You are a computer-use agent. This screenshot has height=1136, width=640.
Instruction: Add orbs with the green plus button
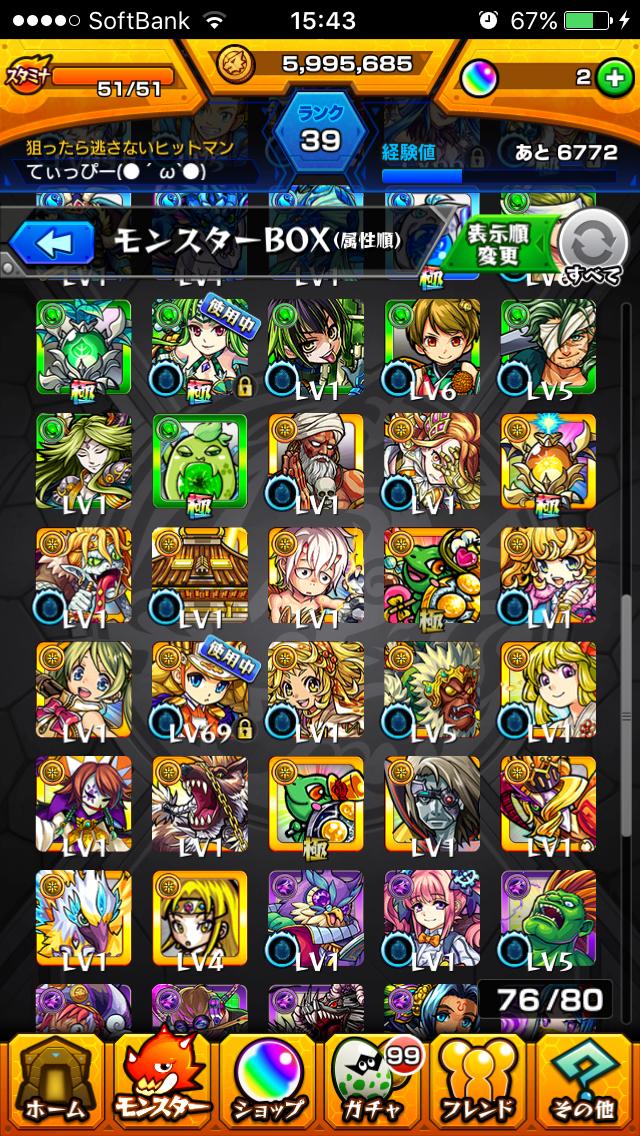613,78
